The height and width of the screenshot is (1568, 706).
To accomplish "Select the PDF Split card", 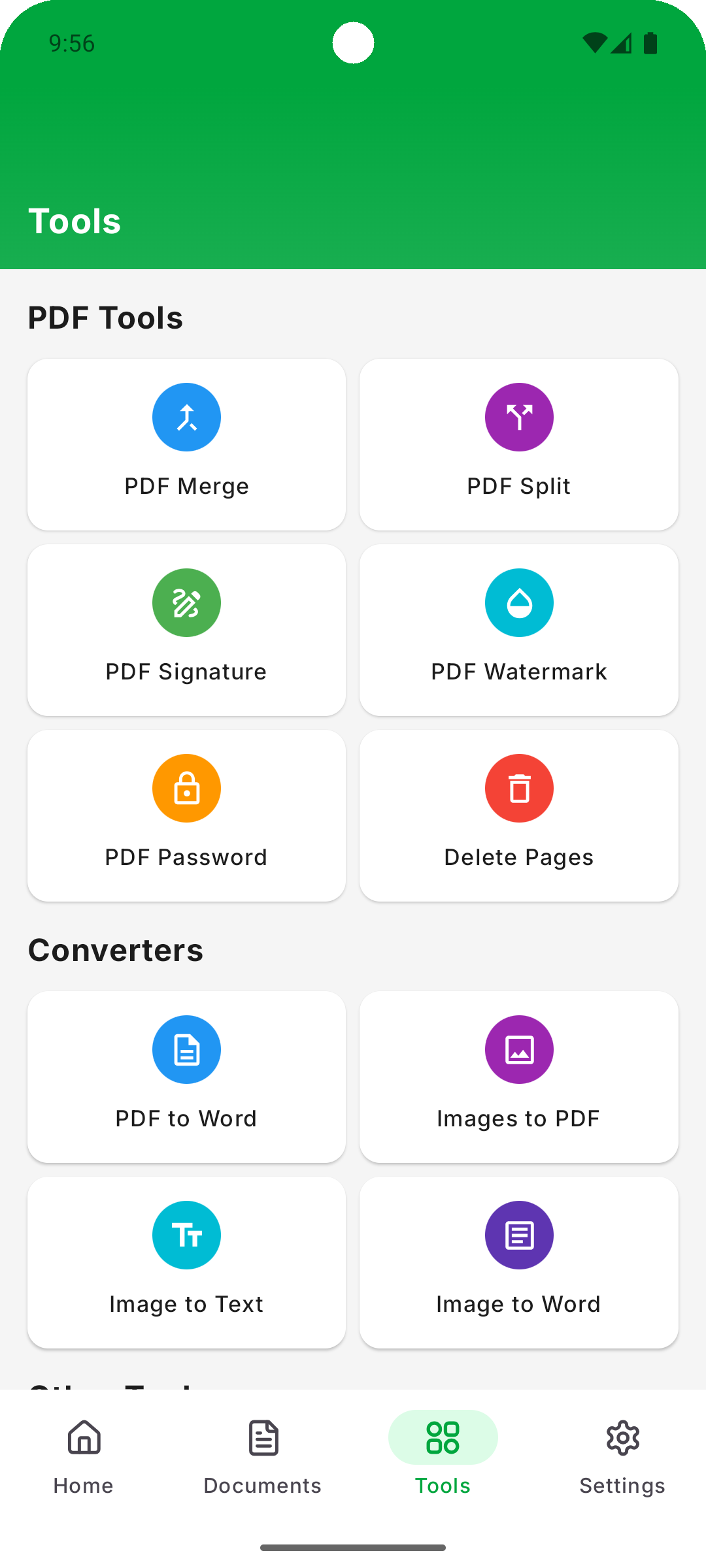I will [x=518, y=444].
